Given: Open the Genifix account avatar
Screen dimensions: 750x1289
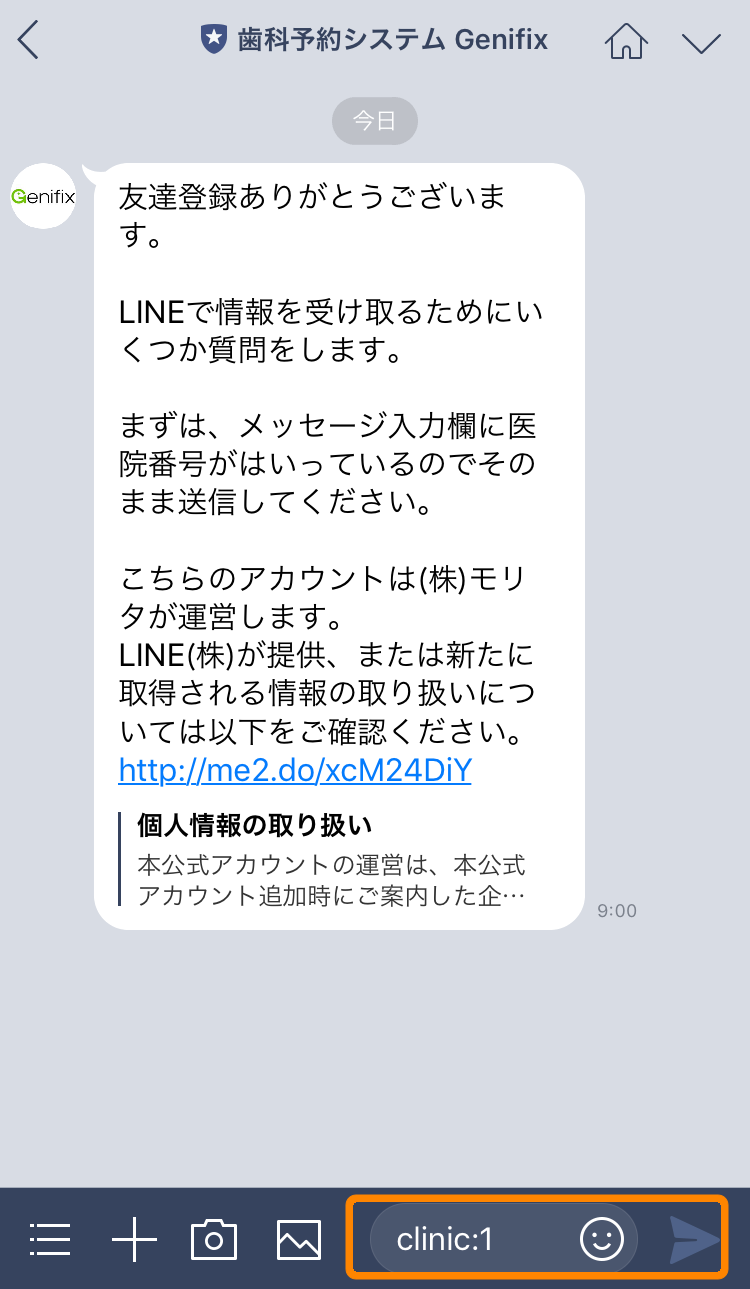Looking at the screenshot, I should [x=43, y=197].
